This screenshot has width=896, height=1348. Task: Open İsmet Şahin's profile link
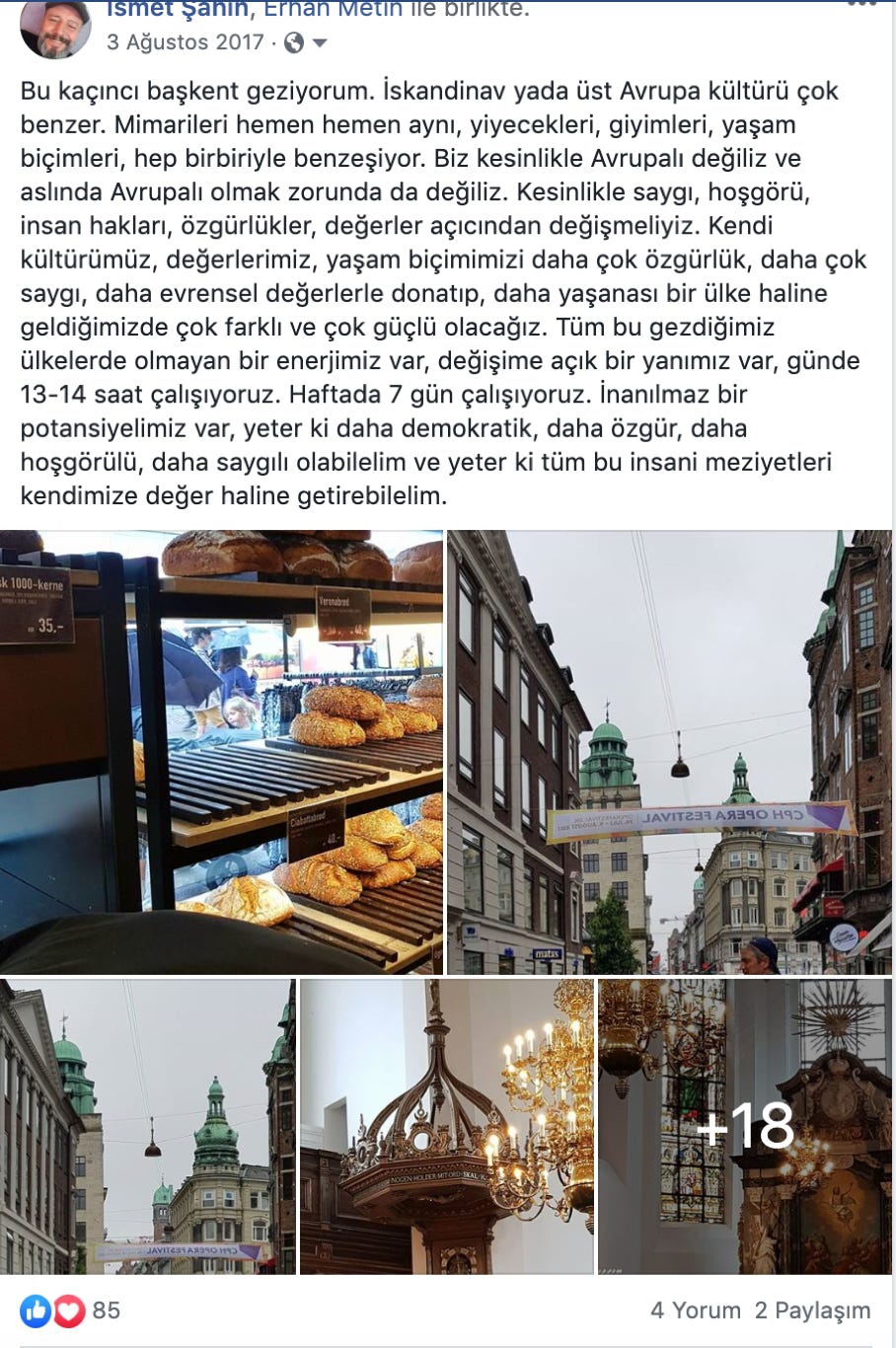tap(178, 11)
